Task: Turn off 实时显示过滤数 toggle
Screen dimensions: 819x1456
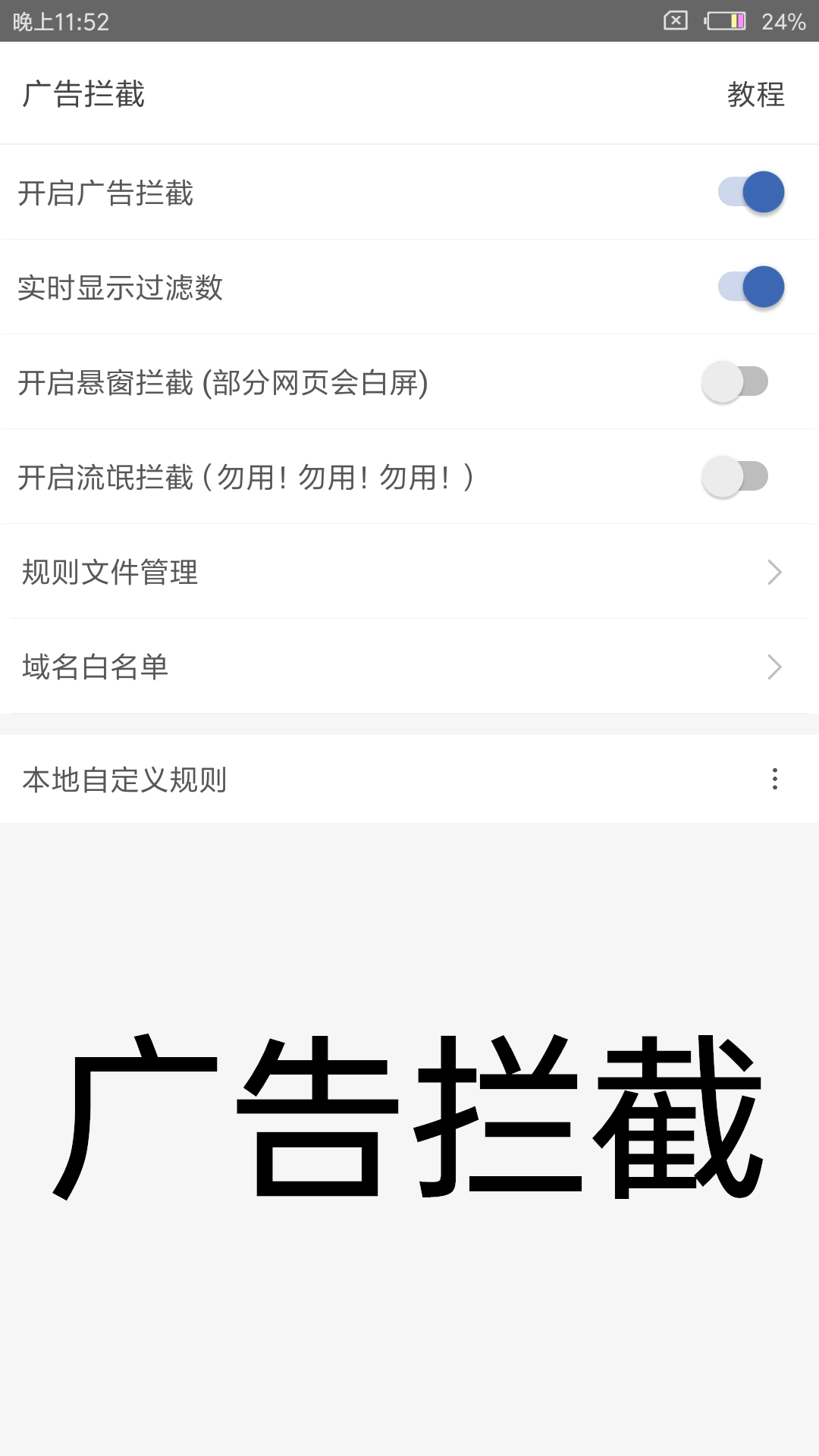Action: [751, 287]
